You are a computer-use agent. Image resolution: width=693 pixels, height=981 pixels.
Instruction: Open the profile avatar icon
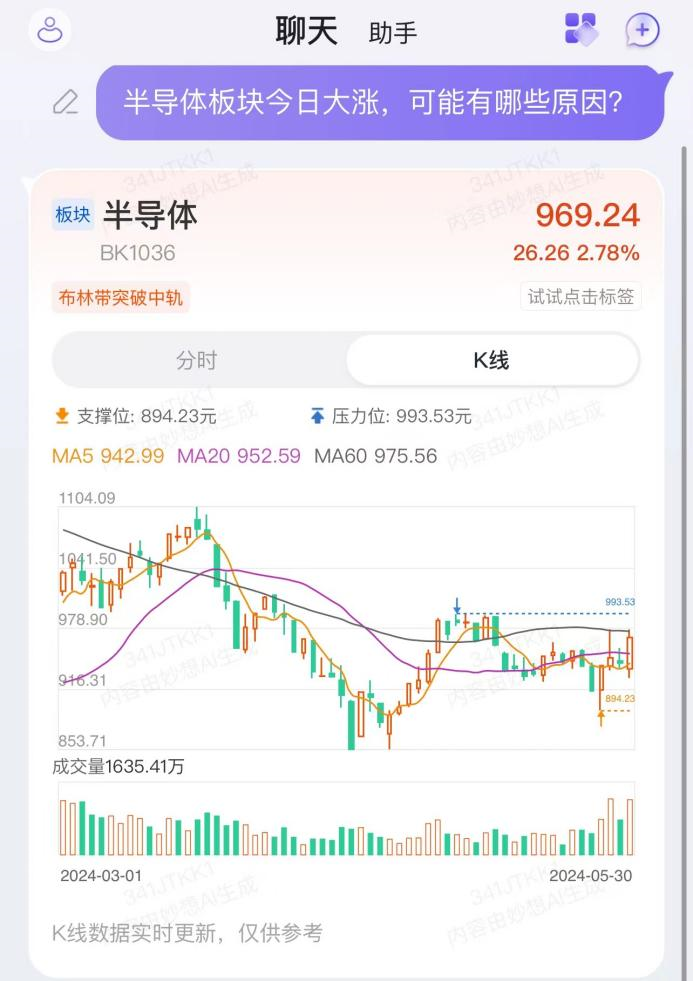click(50, 31)
